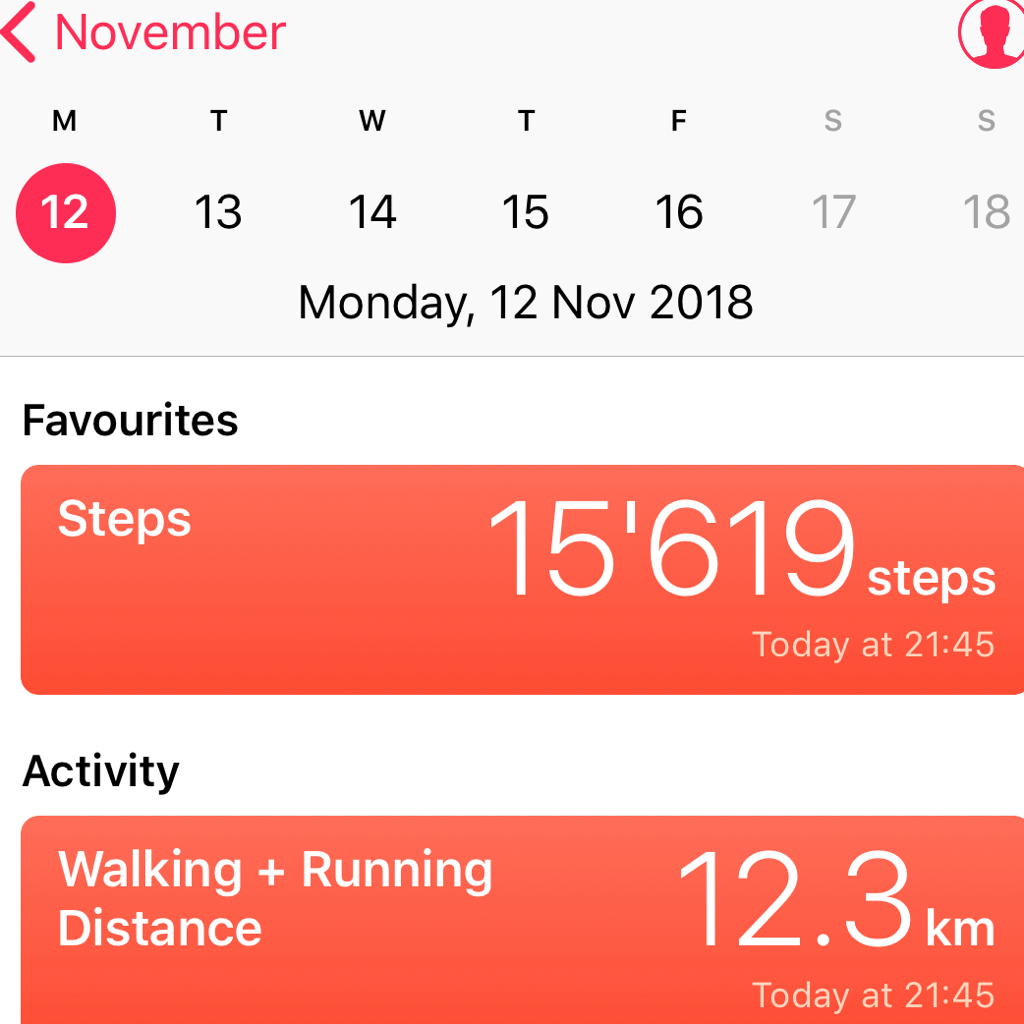The image size is (1024, 1024).
Task: Select Monday the 12th
Action: (x=66, y=213)
